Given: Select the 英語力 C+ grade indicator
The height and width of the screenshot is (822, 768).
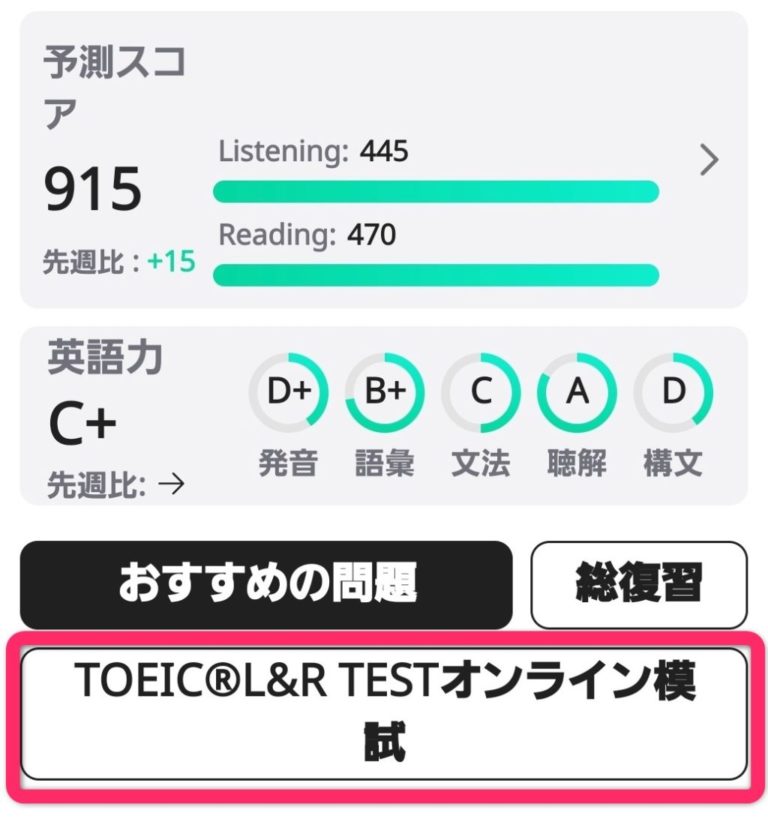Looking at the screenshot, I should tap(81, 420).
